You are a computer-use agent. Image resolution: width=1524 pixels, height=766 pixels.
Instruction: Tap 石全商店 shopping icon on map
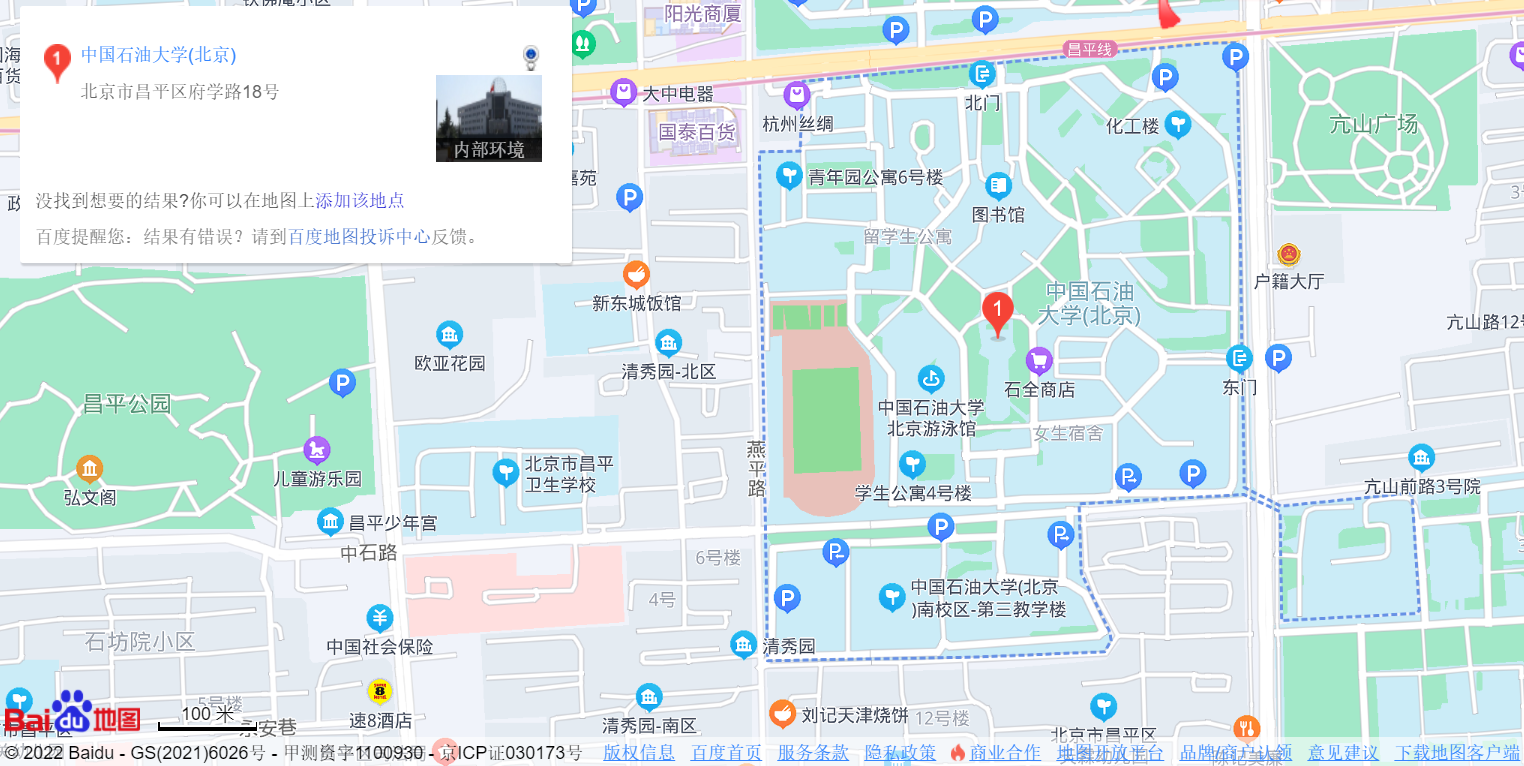(x=1039, y=360)
